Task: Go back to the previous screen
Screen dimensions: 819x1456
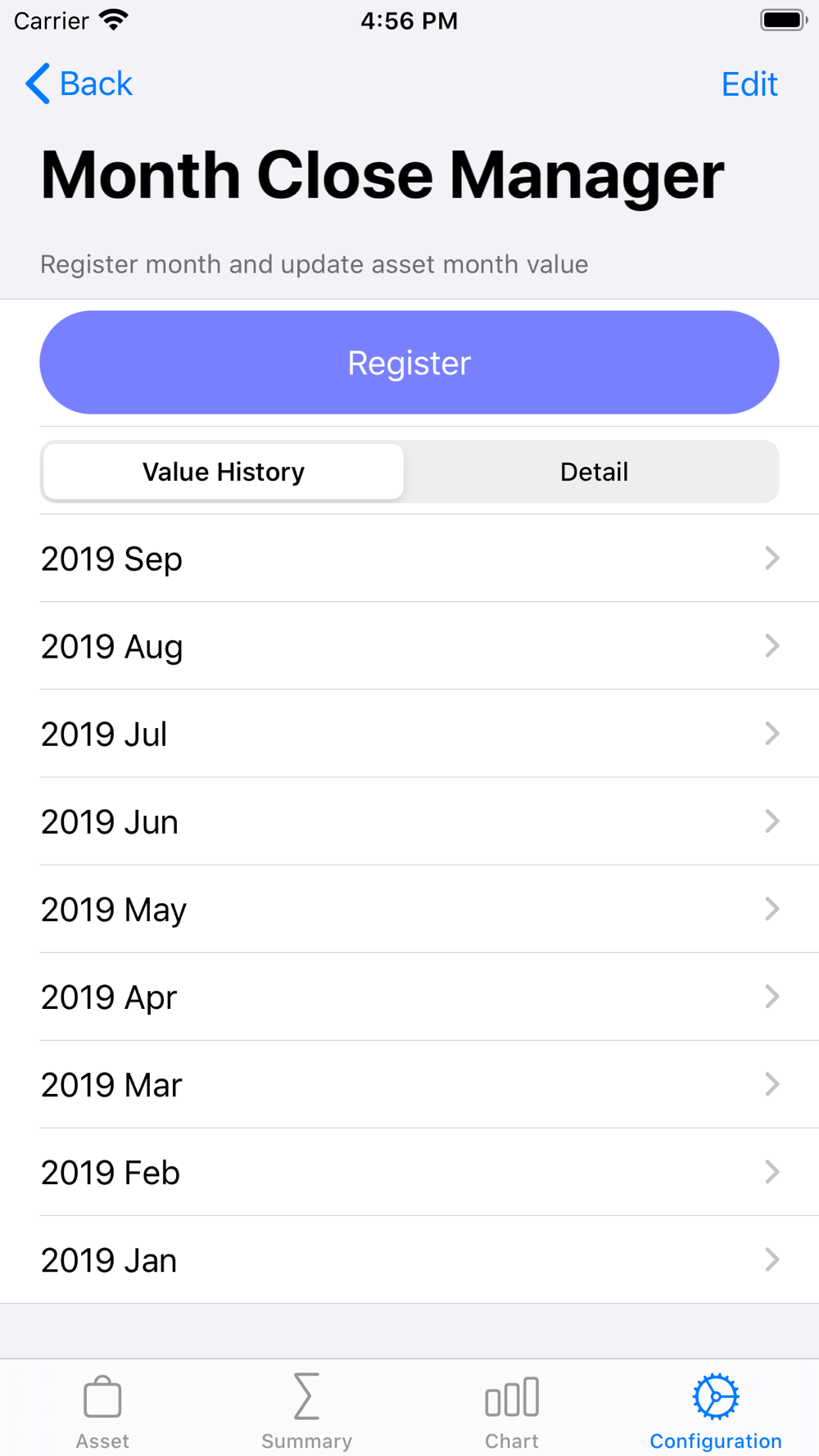Action: (79, 84)
